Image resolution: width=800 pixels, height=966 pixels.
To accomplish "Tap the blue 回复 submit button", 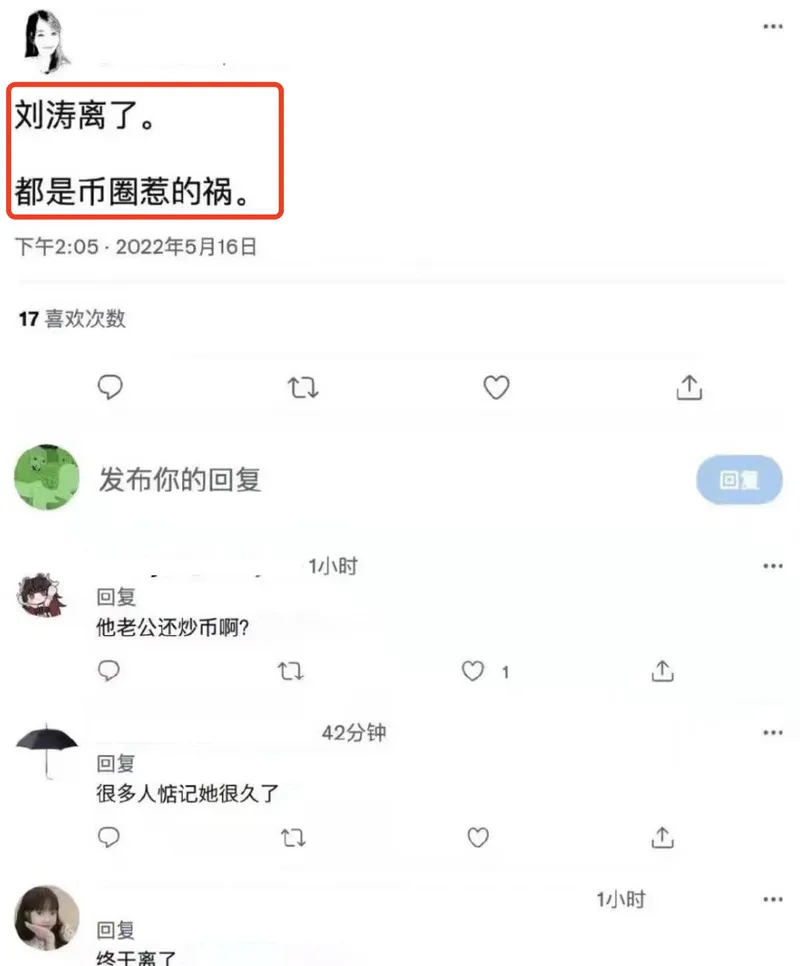I will 739,480.
